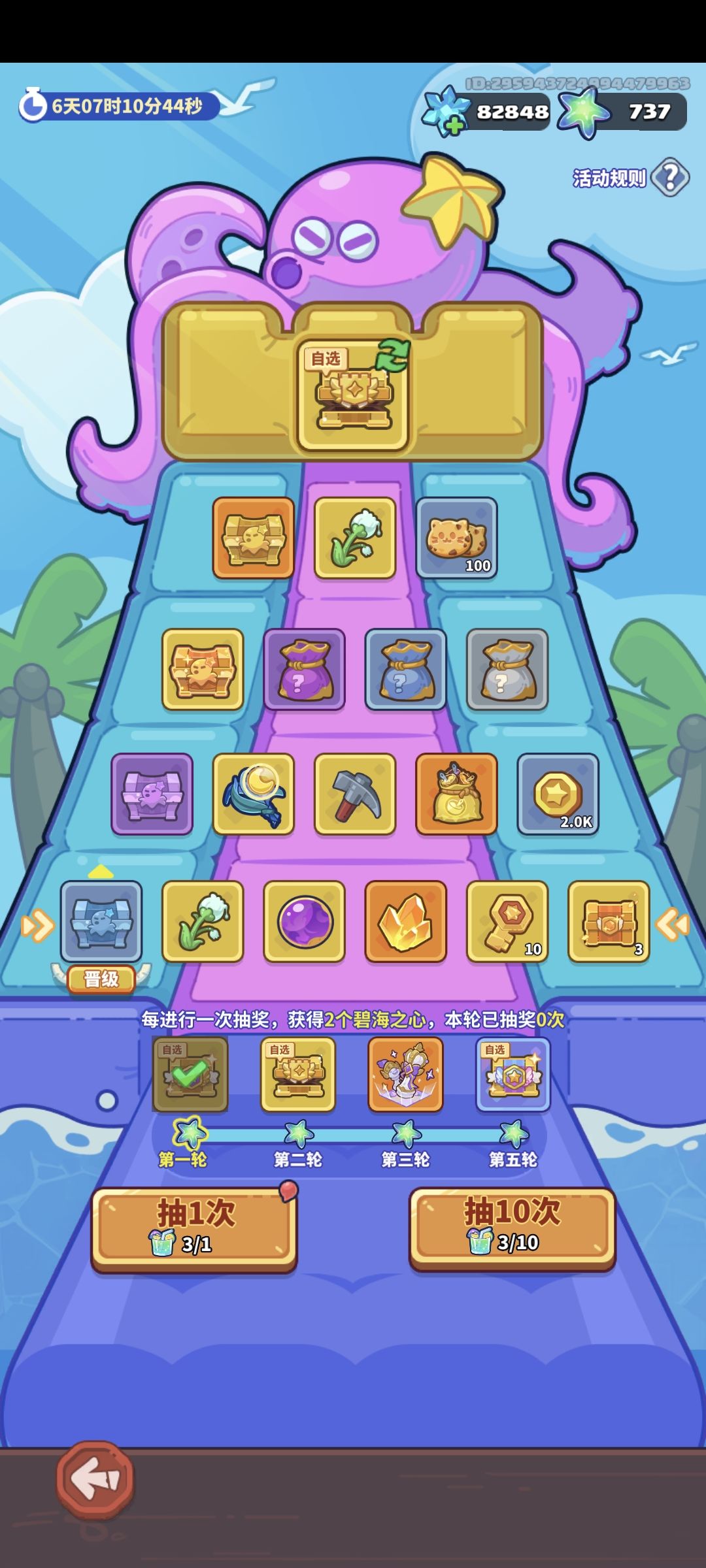View the 第三轮 round reward
The image size is (706, 1568).
[x=405, y=1074]
